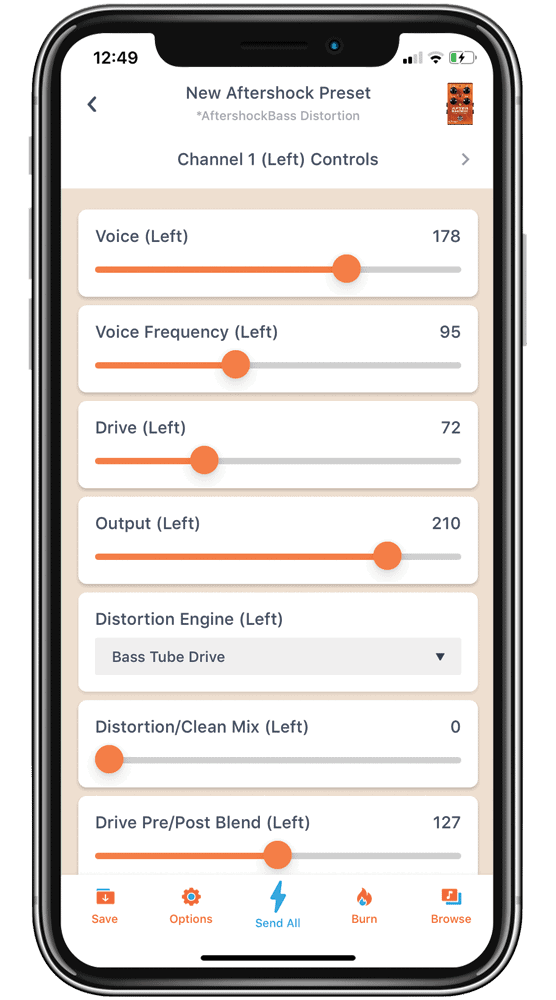
Task: Save the preset
Action: click(105, 906)
